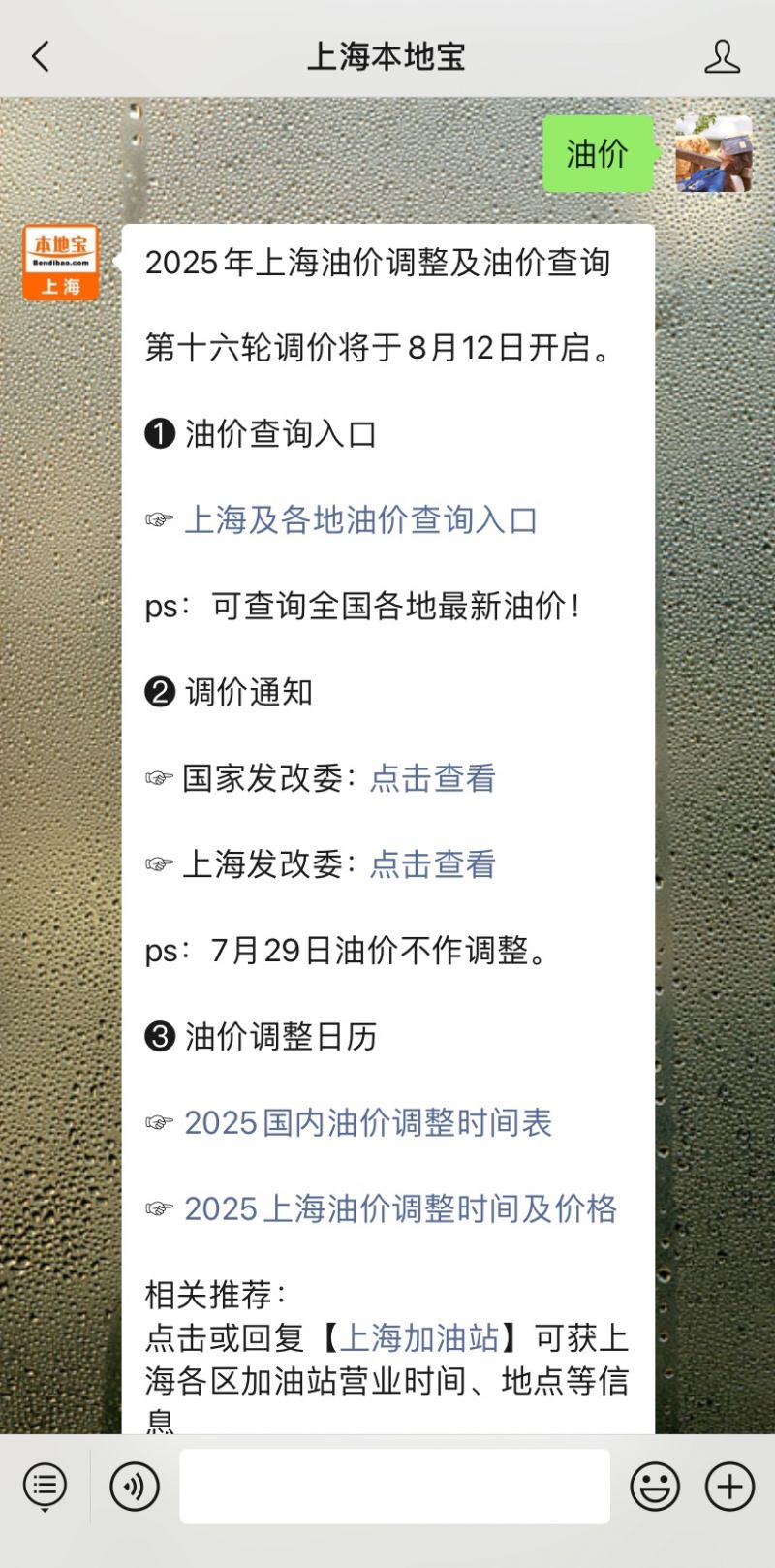The height and width of the screenshot is (1568, 775).
Task: Open the emoji picker
Action: (655, 1486)
